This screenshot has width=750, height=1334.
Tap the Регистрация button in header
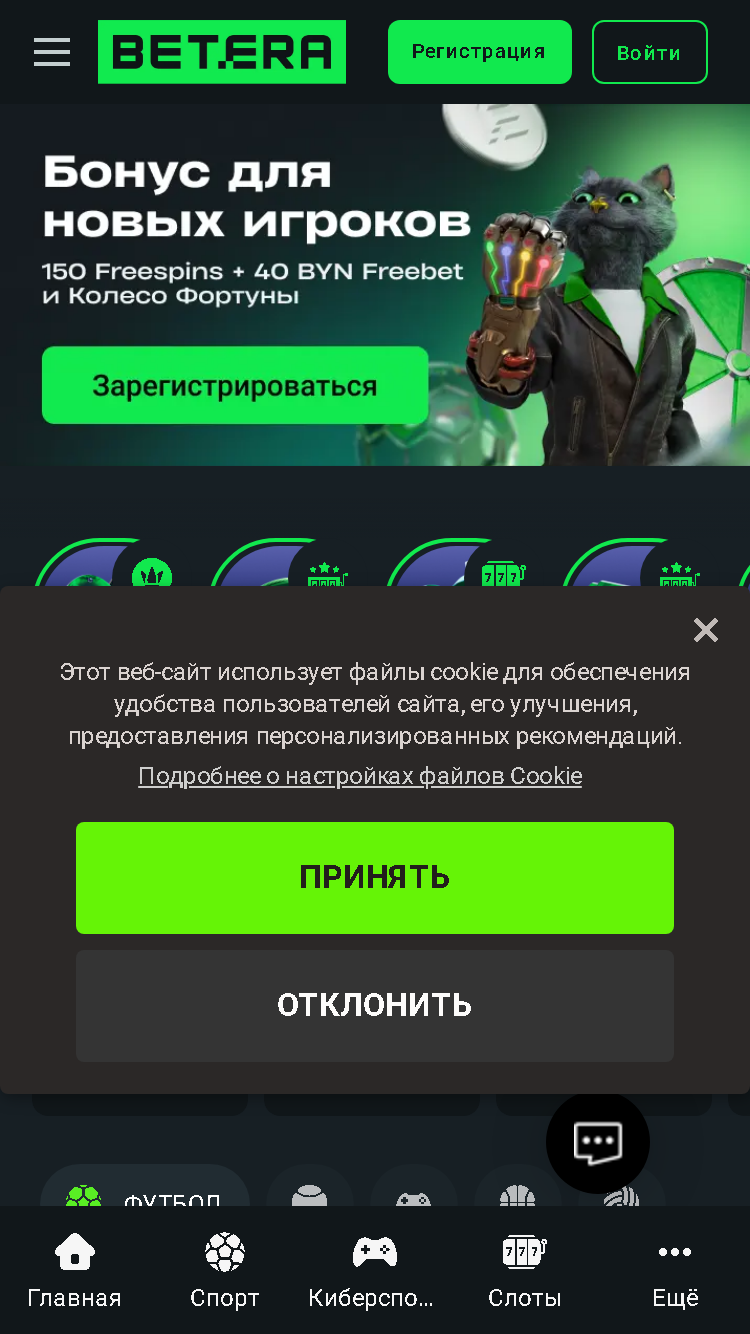(x=480, y=52)
